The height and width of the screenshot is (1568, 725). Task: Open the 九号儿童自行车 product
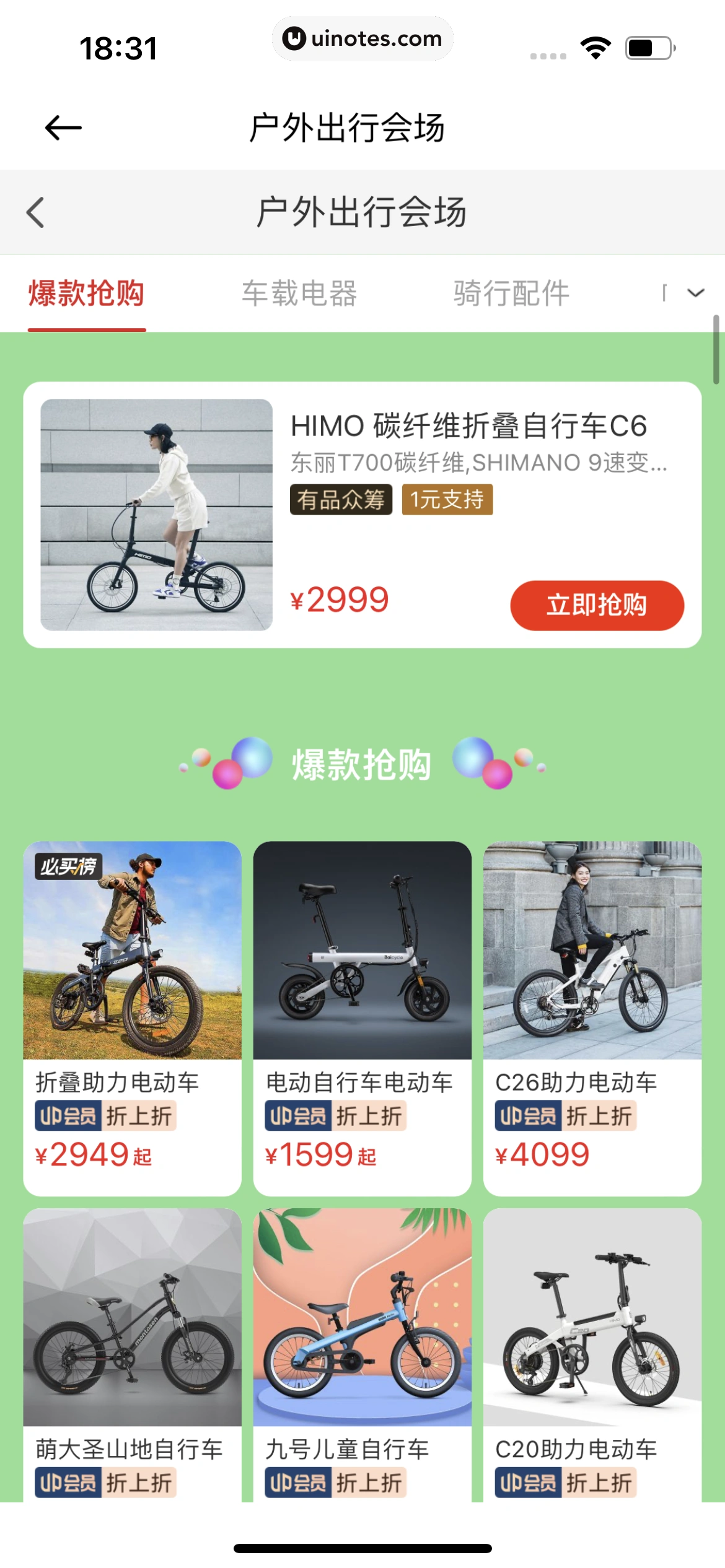(x=362, y=1350)
